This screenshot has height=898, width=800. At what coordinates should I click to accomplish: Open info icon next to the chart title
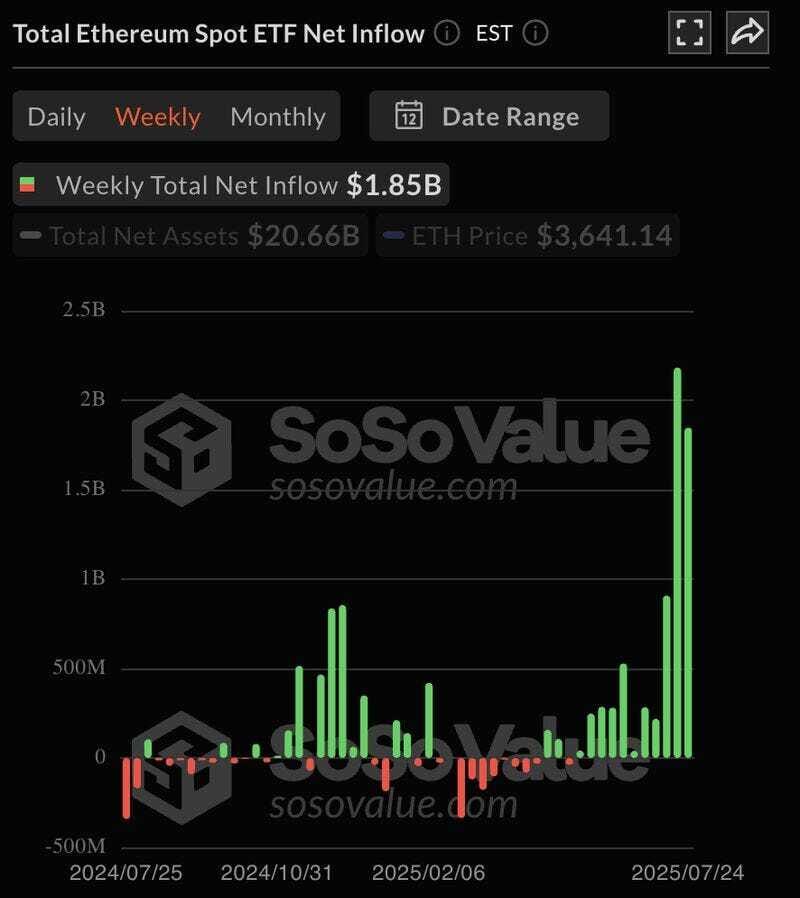tap(447, 34)
